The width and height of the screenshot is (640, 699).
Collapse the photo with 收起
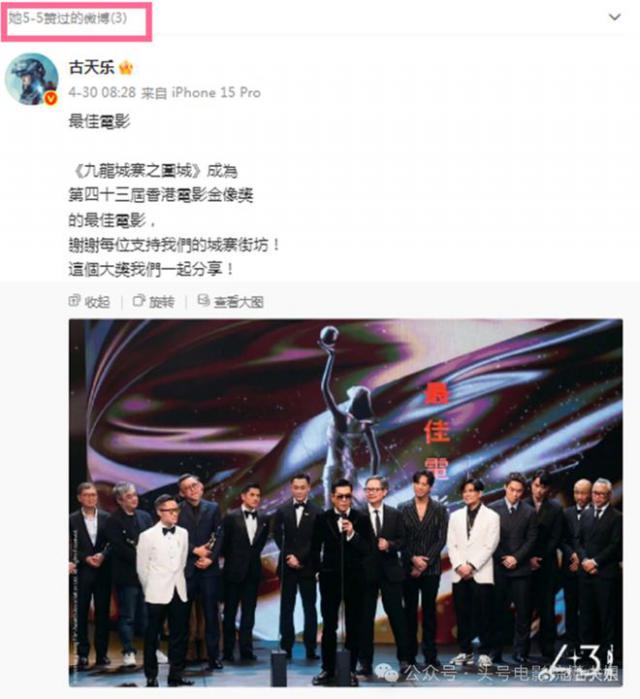tap(89, 301)
